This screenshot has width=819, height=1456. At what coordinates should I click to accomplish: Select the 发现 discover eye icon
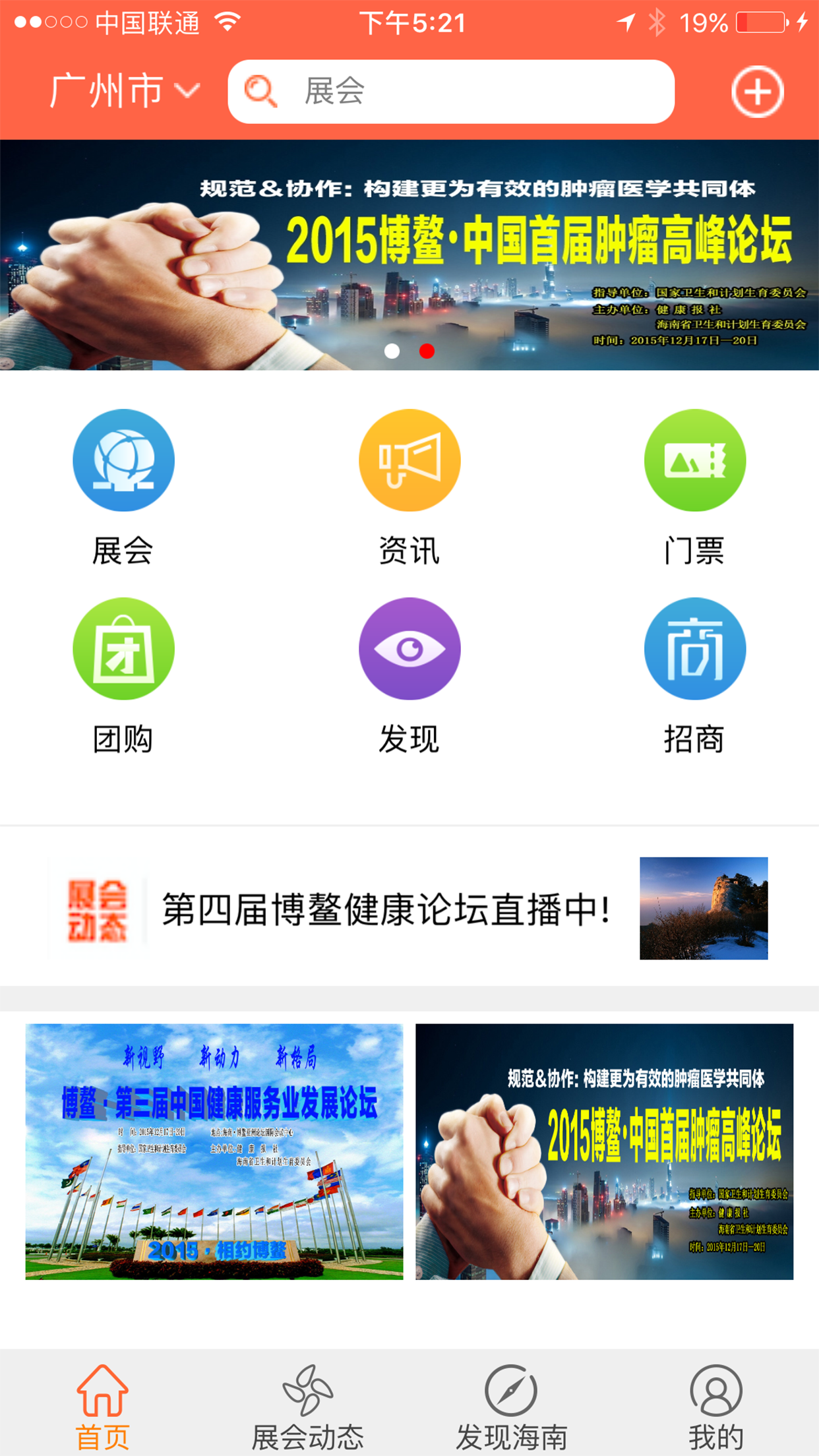tap(409, 648)
